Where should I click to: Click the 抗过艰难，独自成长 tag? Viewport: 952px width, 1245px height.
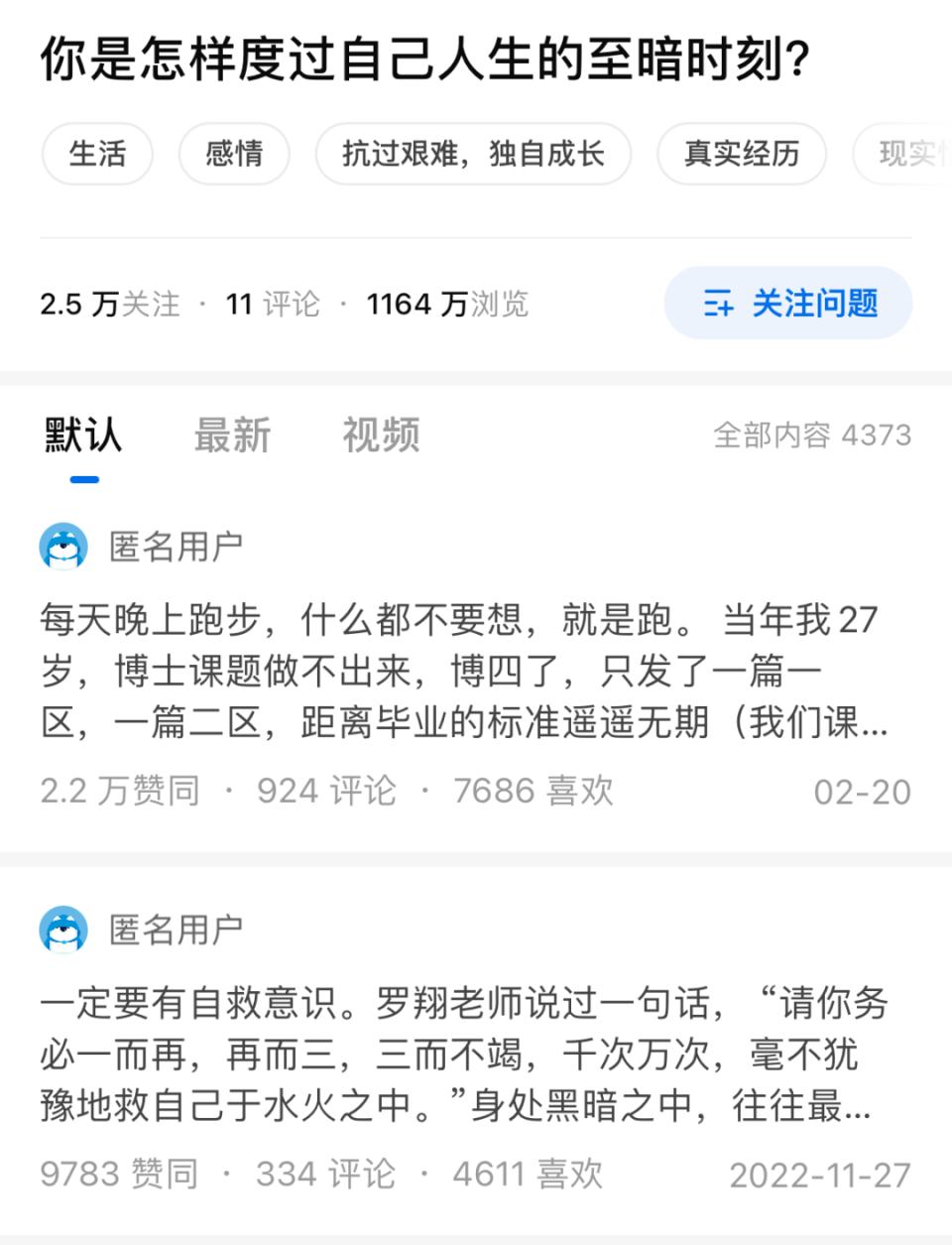473,154
